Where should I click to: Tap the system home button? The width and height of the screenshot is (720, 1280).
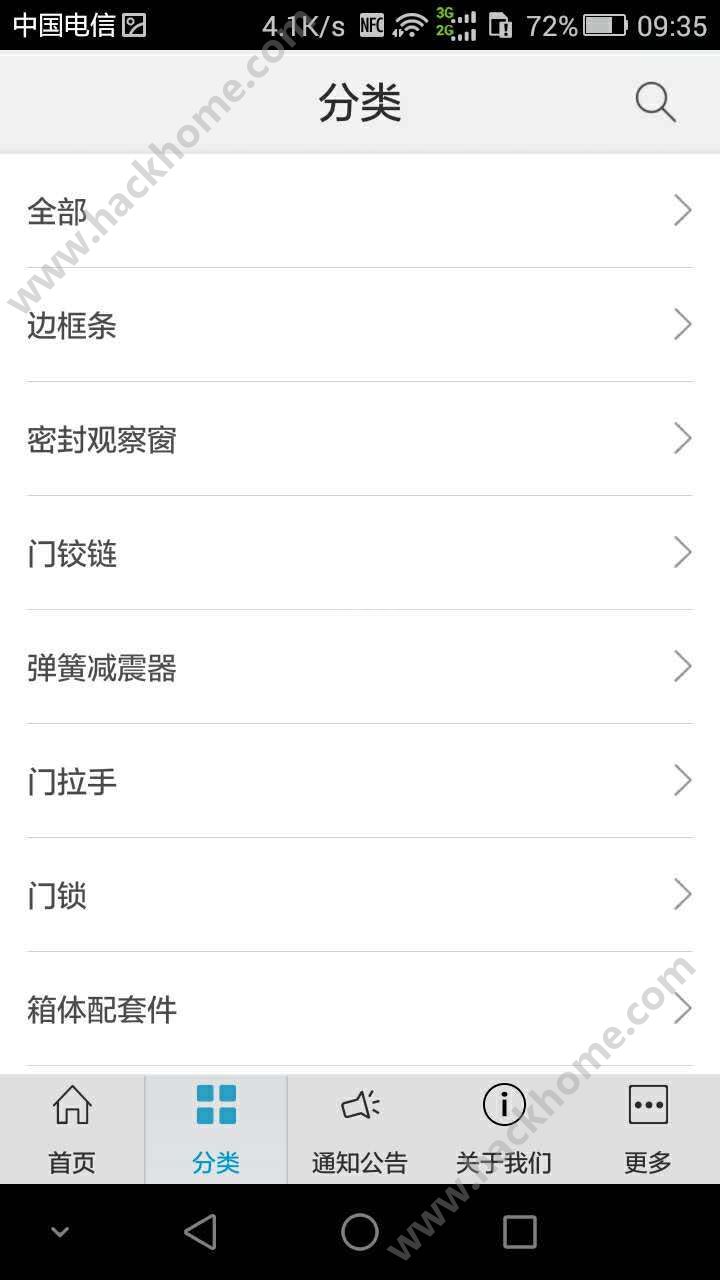point(360,1232)
